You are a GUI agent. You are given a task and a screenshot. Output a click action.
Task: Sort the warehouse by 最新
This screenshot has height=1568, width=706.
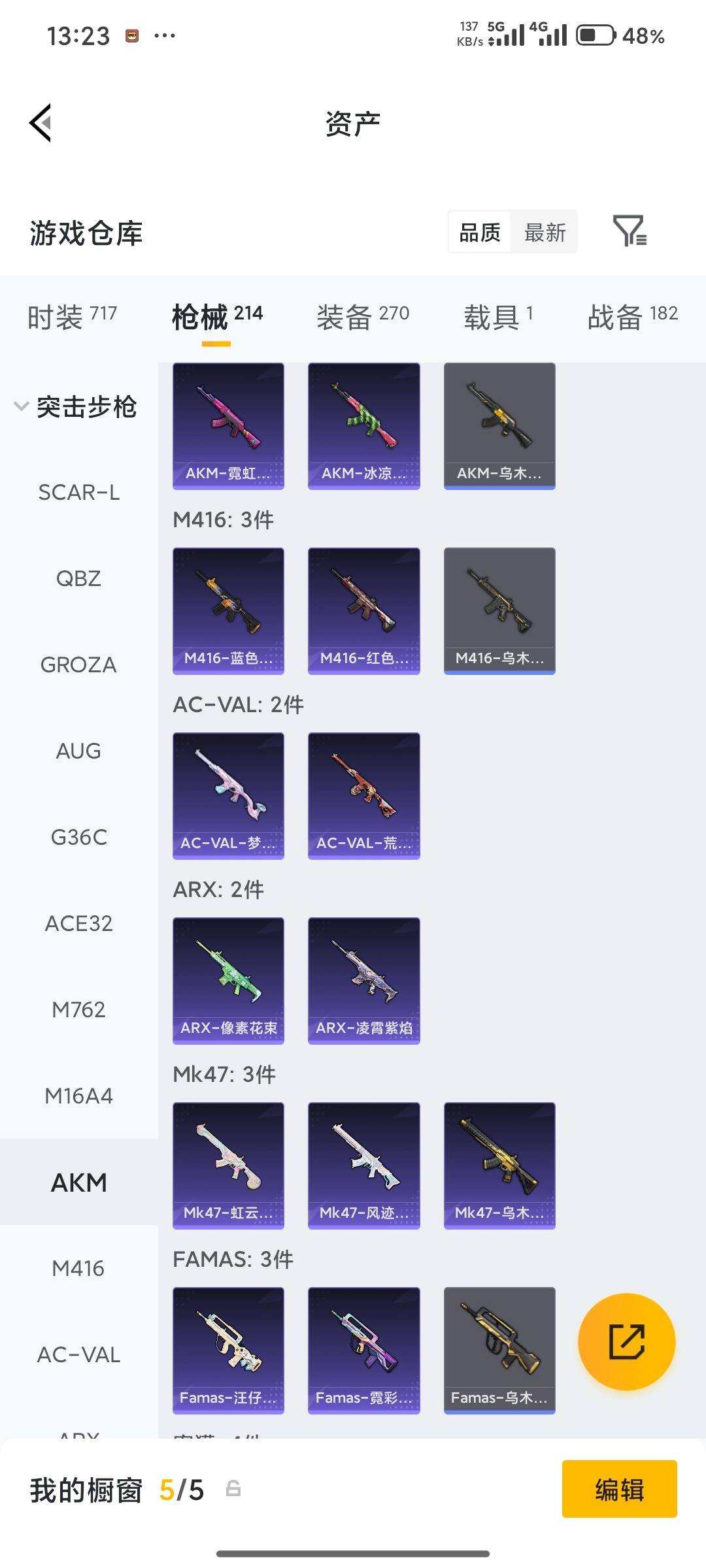(x=545, y=233)
